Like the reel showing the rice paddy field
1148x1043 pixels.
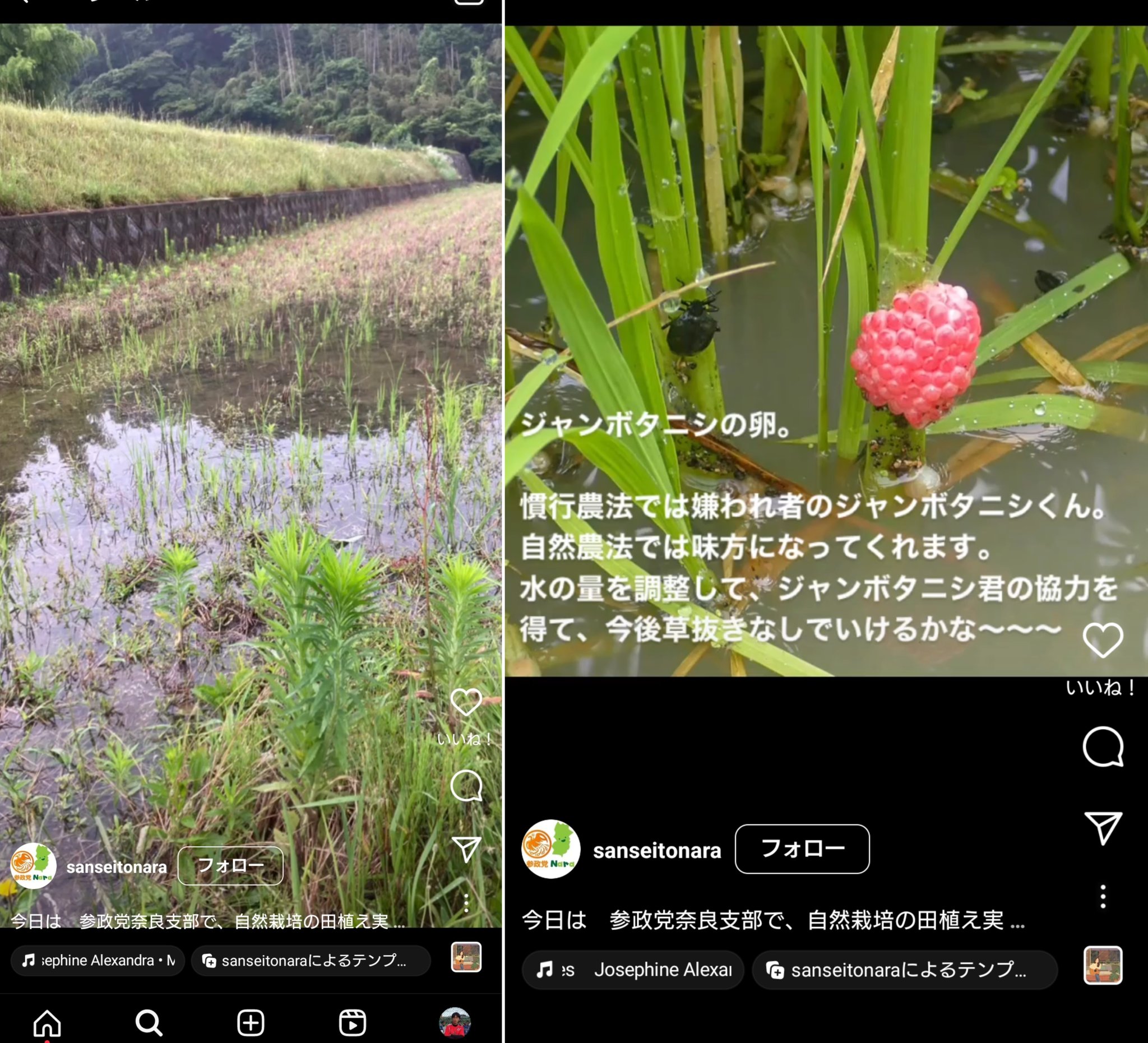466,702
